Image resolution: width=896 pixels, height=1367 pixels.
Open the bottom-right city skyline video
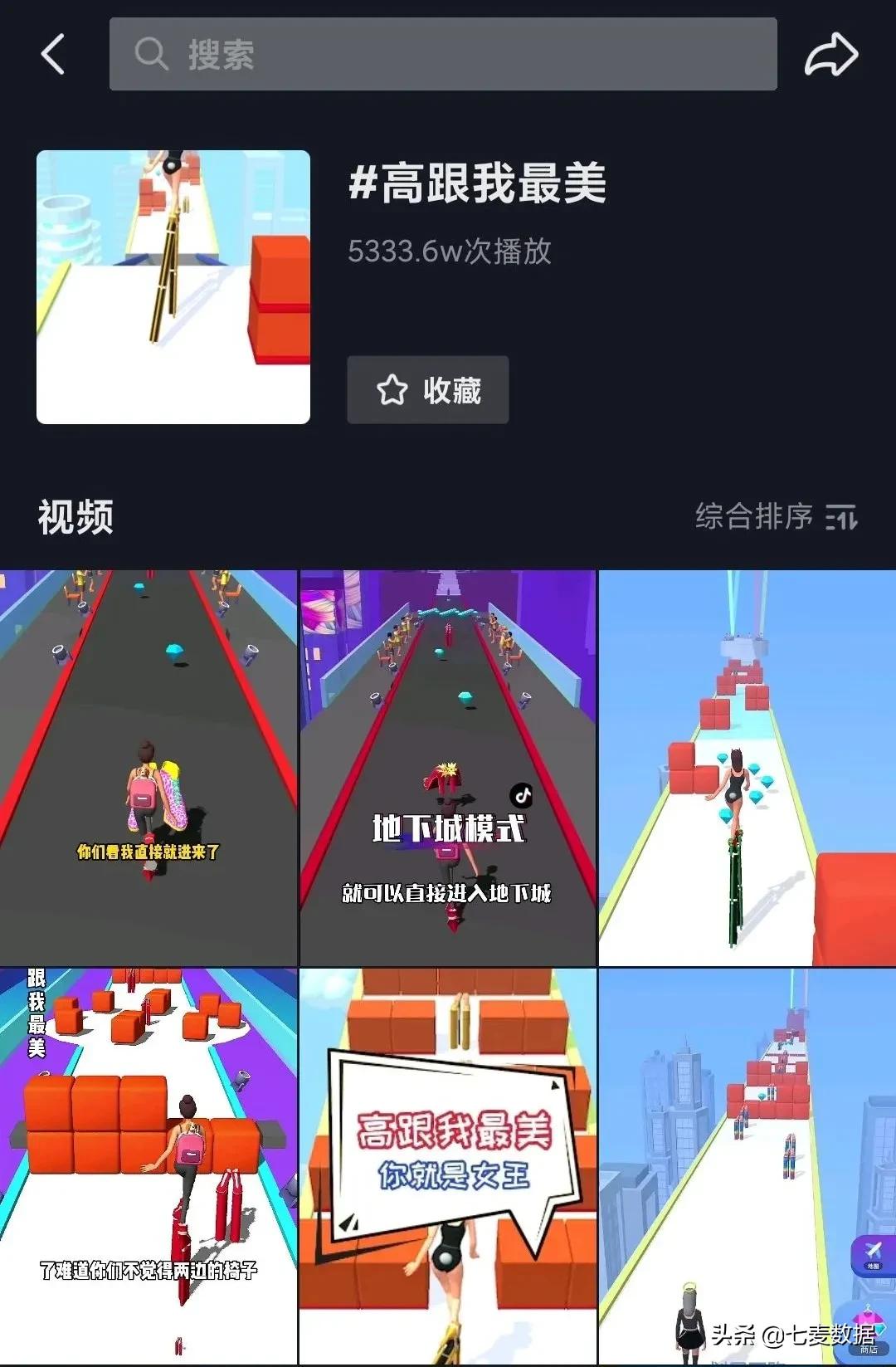point(745,1162)
